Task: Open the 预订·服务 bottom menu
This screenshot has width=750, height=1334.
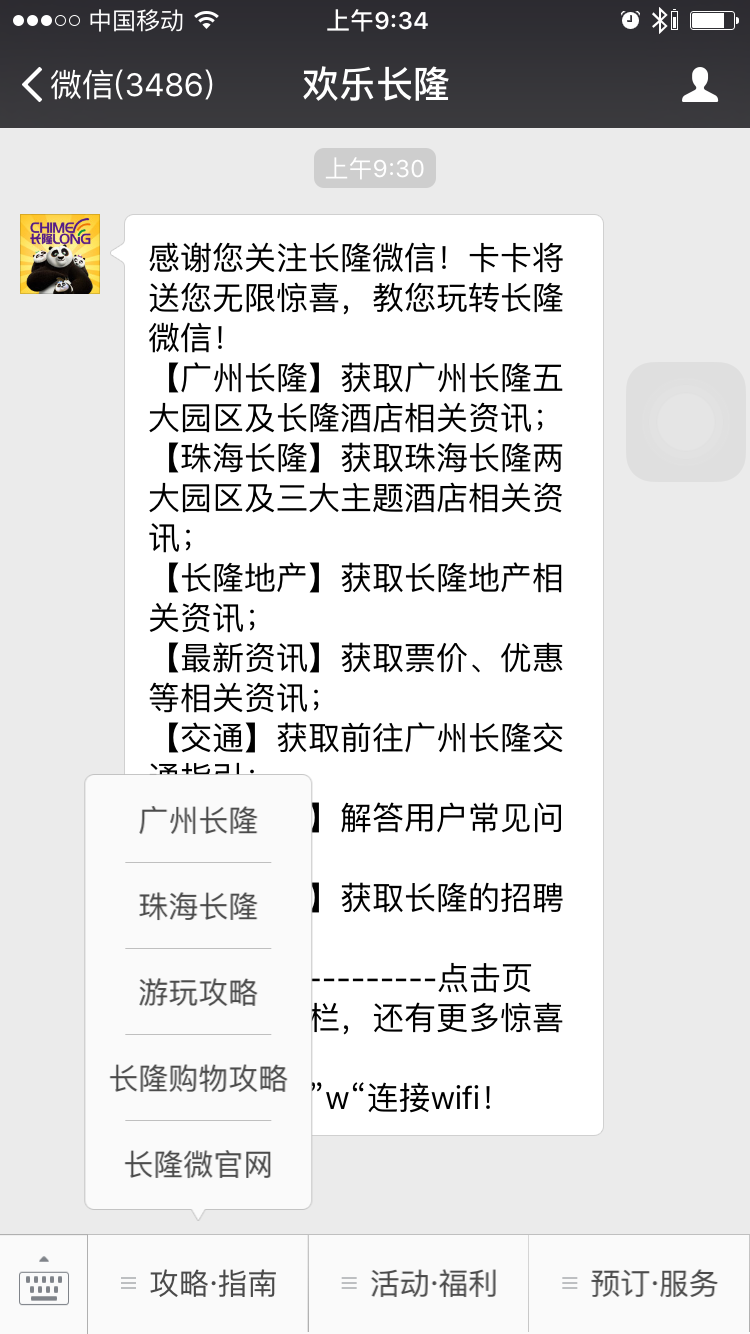Action: 639,1284
